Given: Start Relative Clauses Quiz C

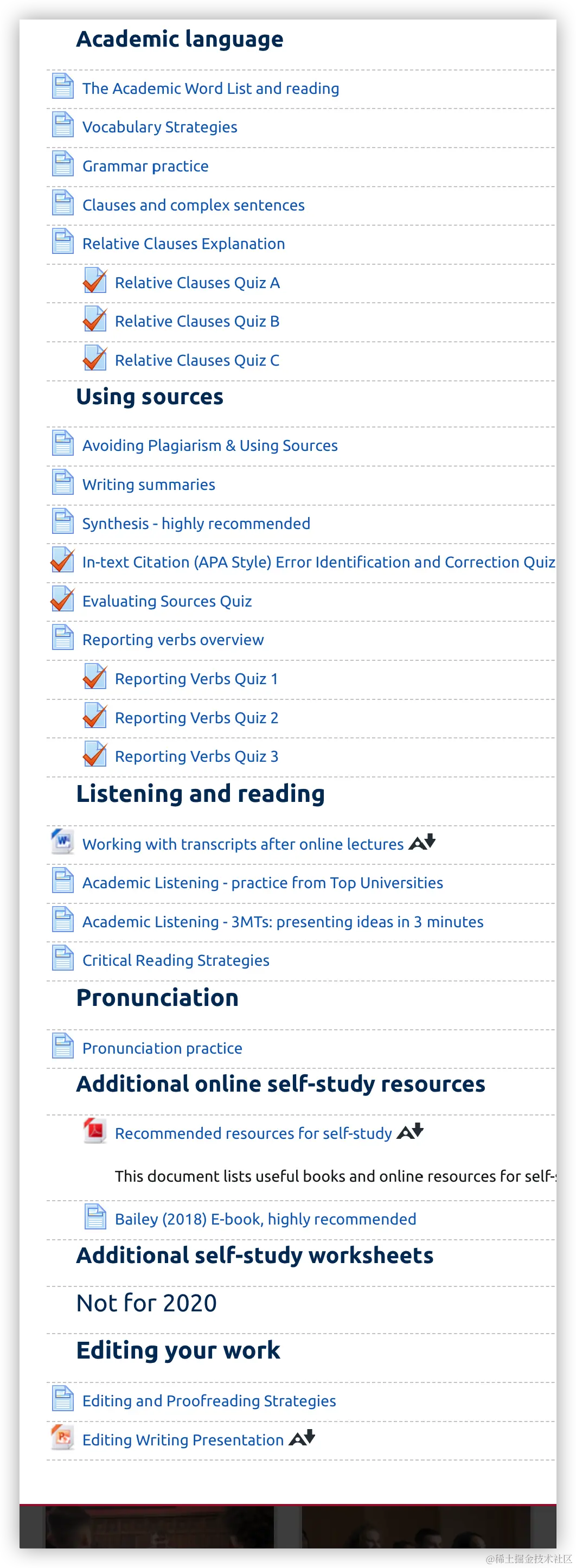Looking at the screenshot, I should (x=197, y=360).
